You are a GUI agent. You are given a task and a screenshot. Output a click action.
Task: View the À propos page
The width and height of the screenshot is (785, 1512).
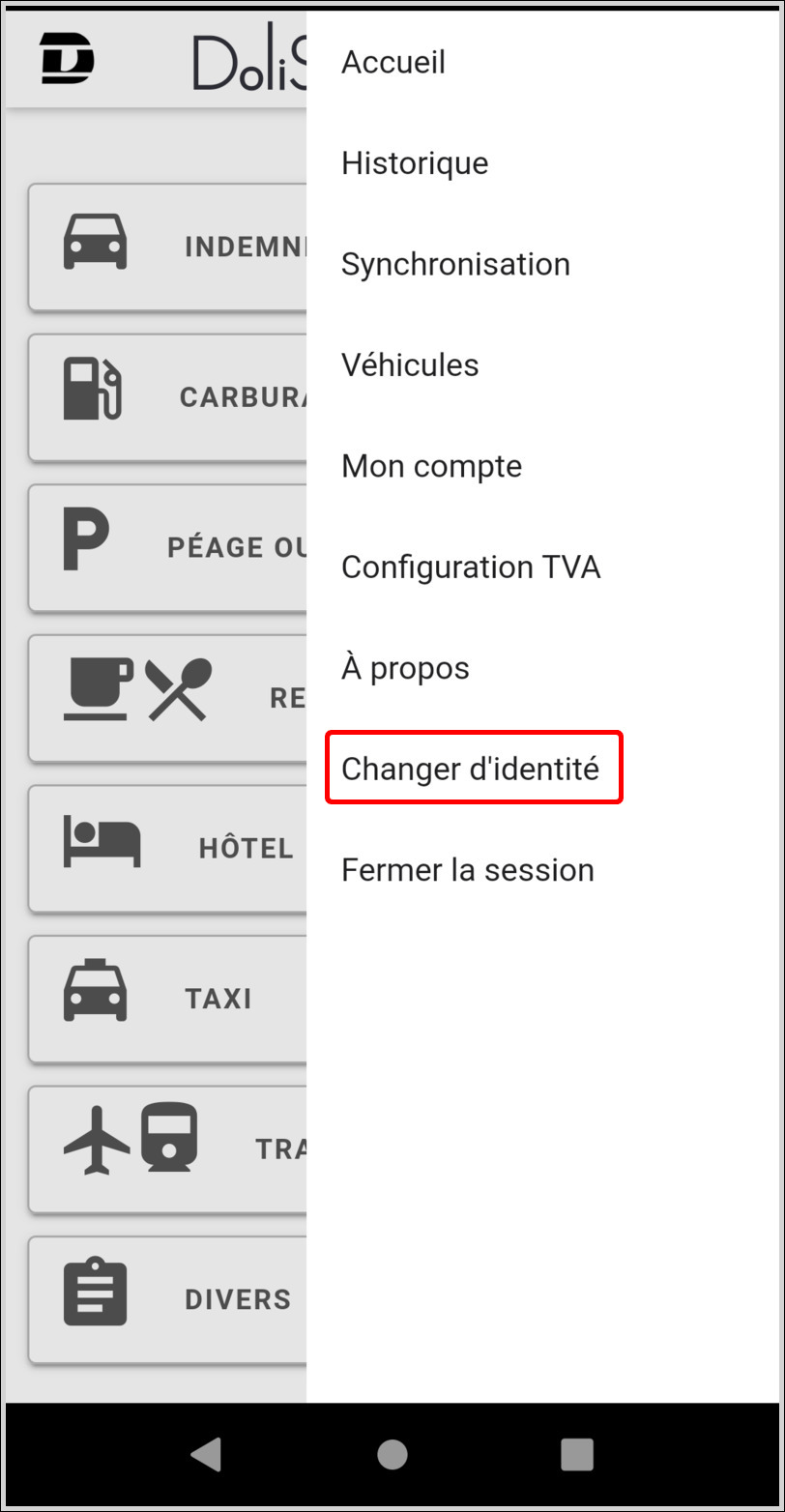pyautogui.click(x=405, y=667)
